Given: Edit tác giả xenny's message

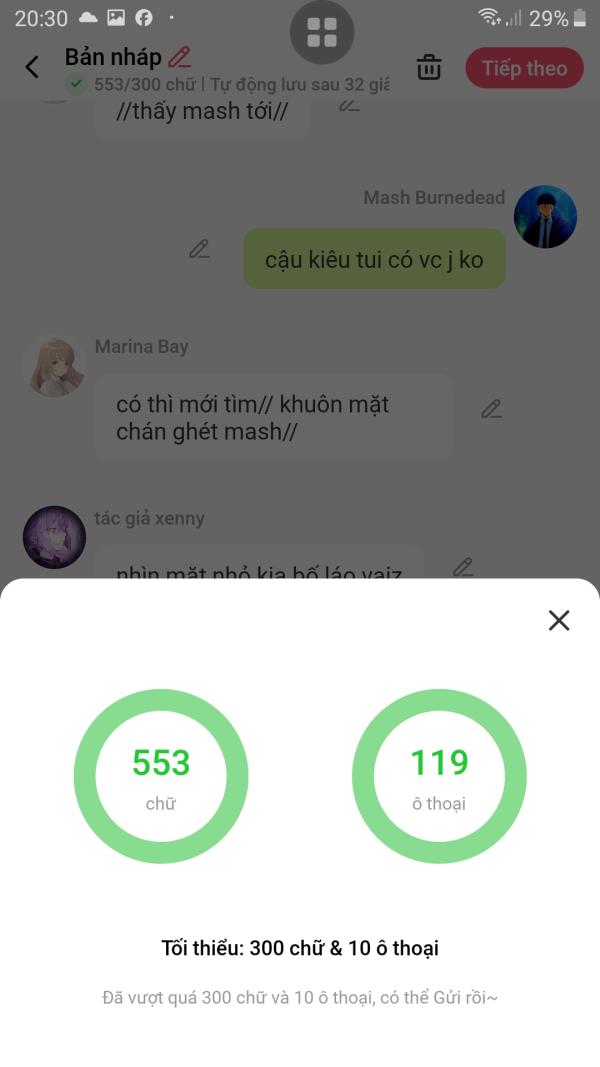Looking at the screenshot, I should (x=463, y=566).
